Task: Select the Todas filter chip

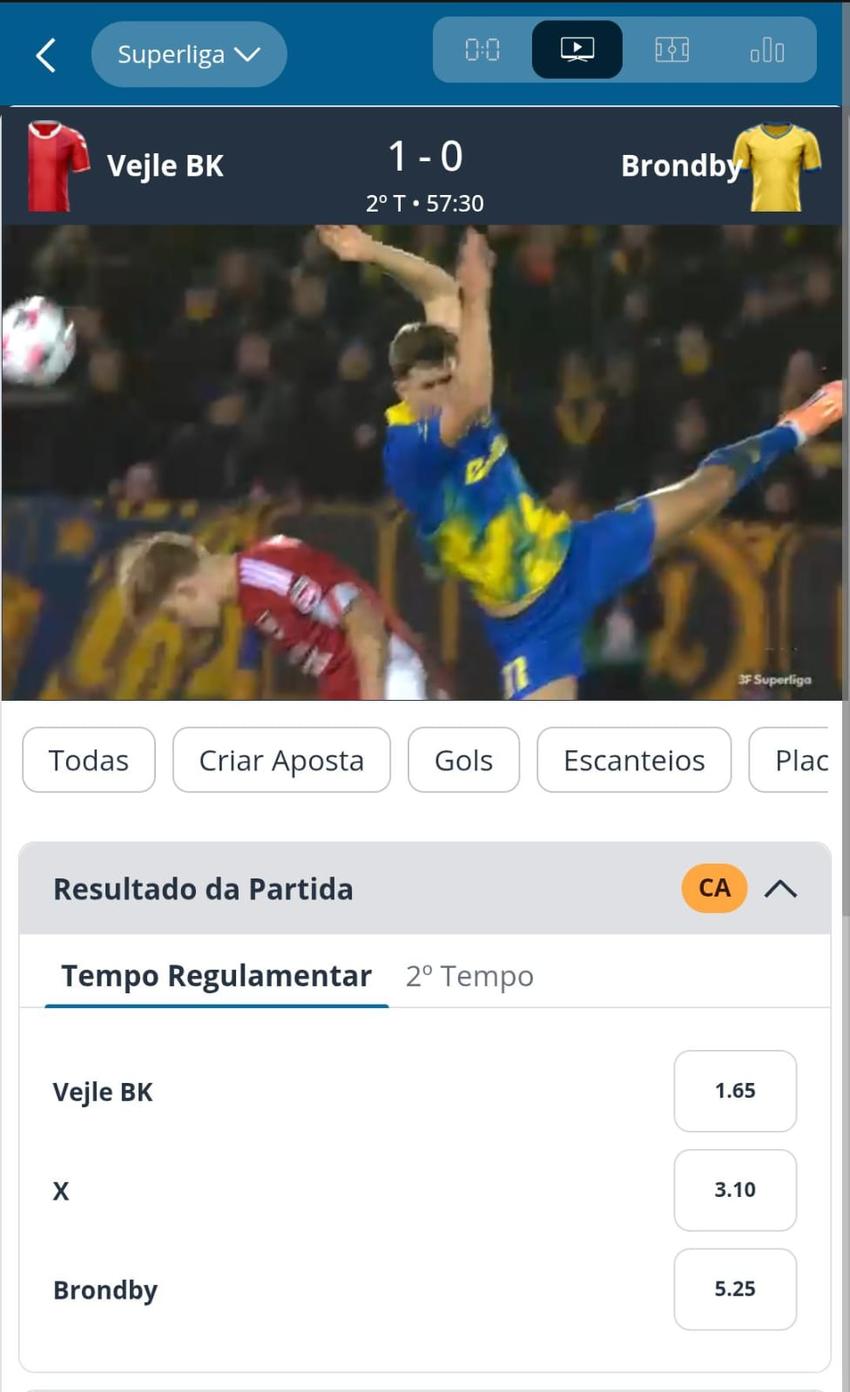Action: 88,760
